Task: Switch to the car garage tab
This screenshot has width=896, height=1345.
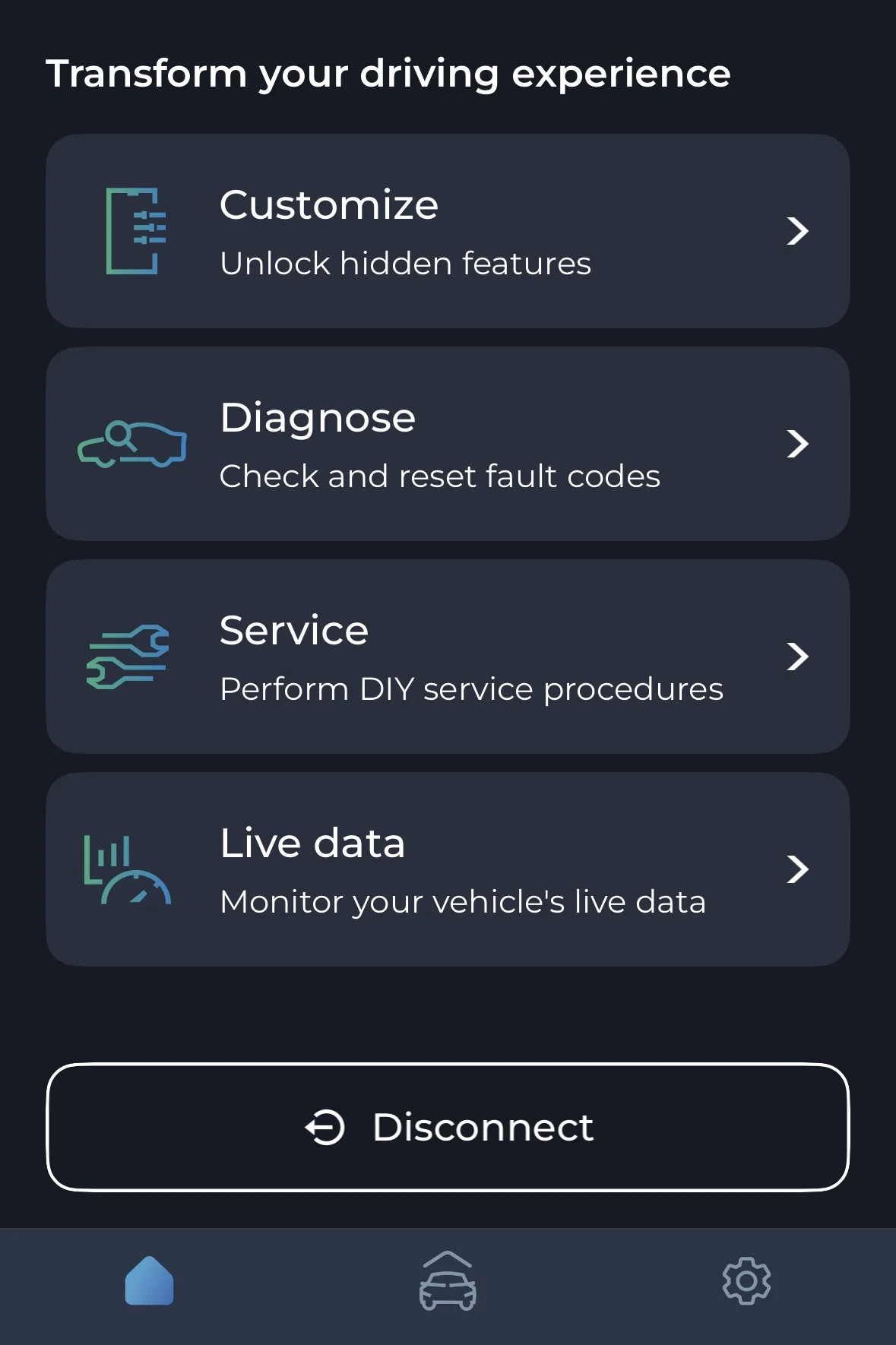Action: tap(448, 1280)
